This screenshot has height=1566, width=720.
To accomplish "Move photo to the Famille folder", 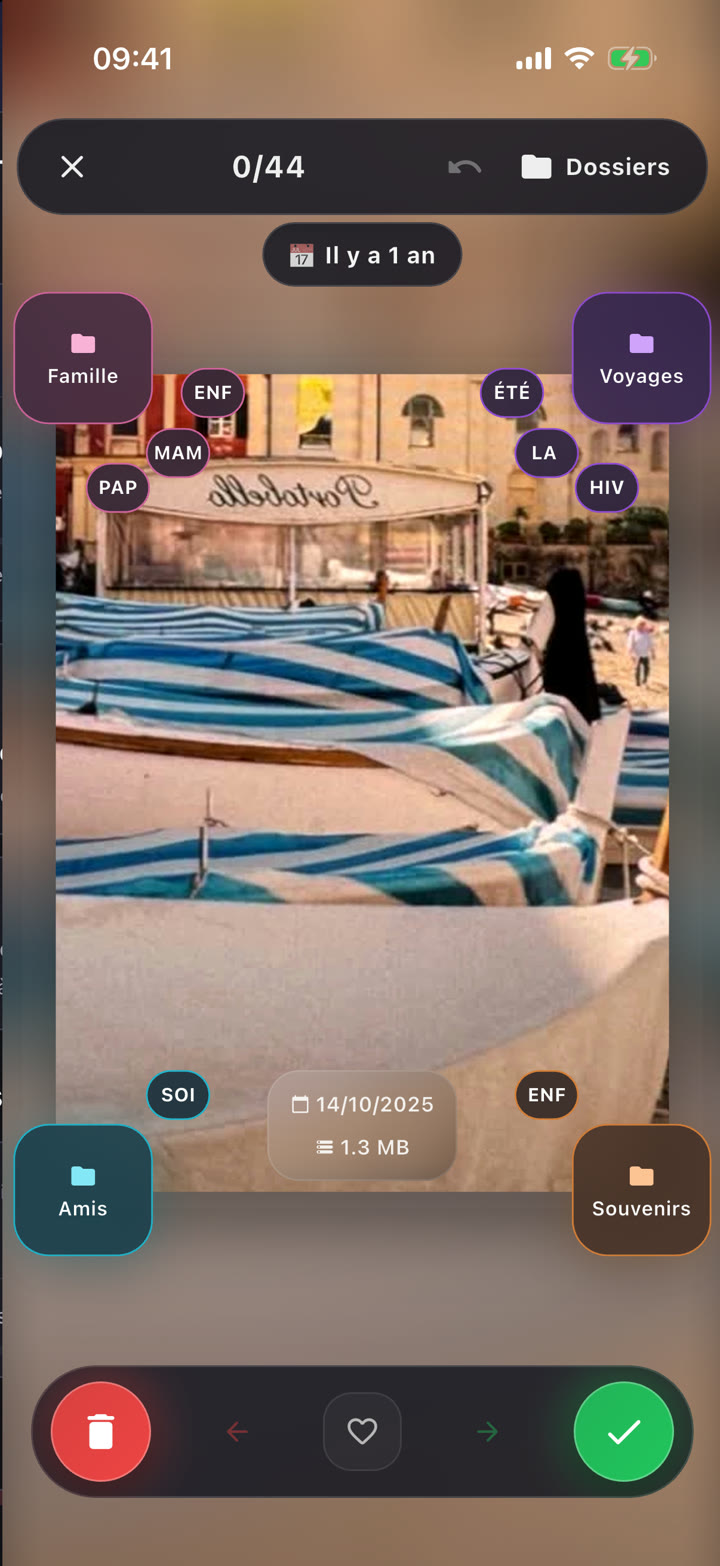I will pyautogui.click(x=83, y=358).
